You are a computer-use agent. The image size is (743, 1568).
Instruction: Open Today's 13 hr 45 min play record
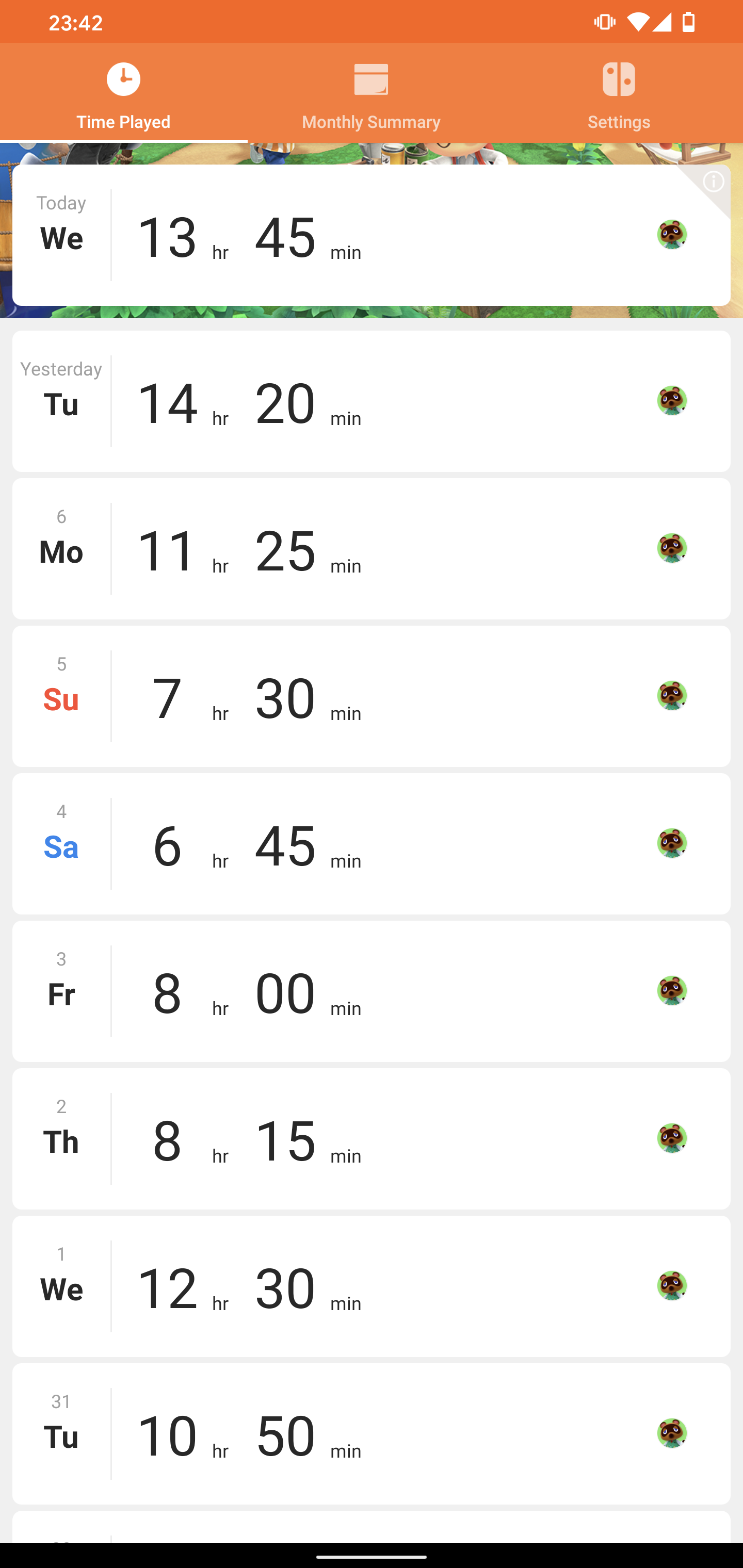[x=371, y=236]
